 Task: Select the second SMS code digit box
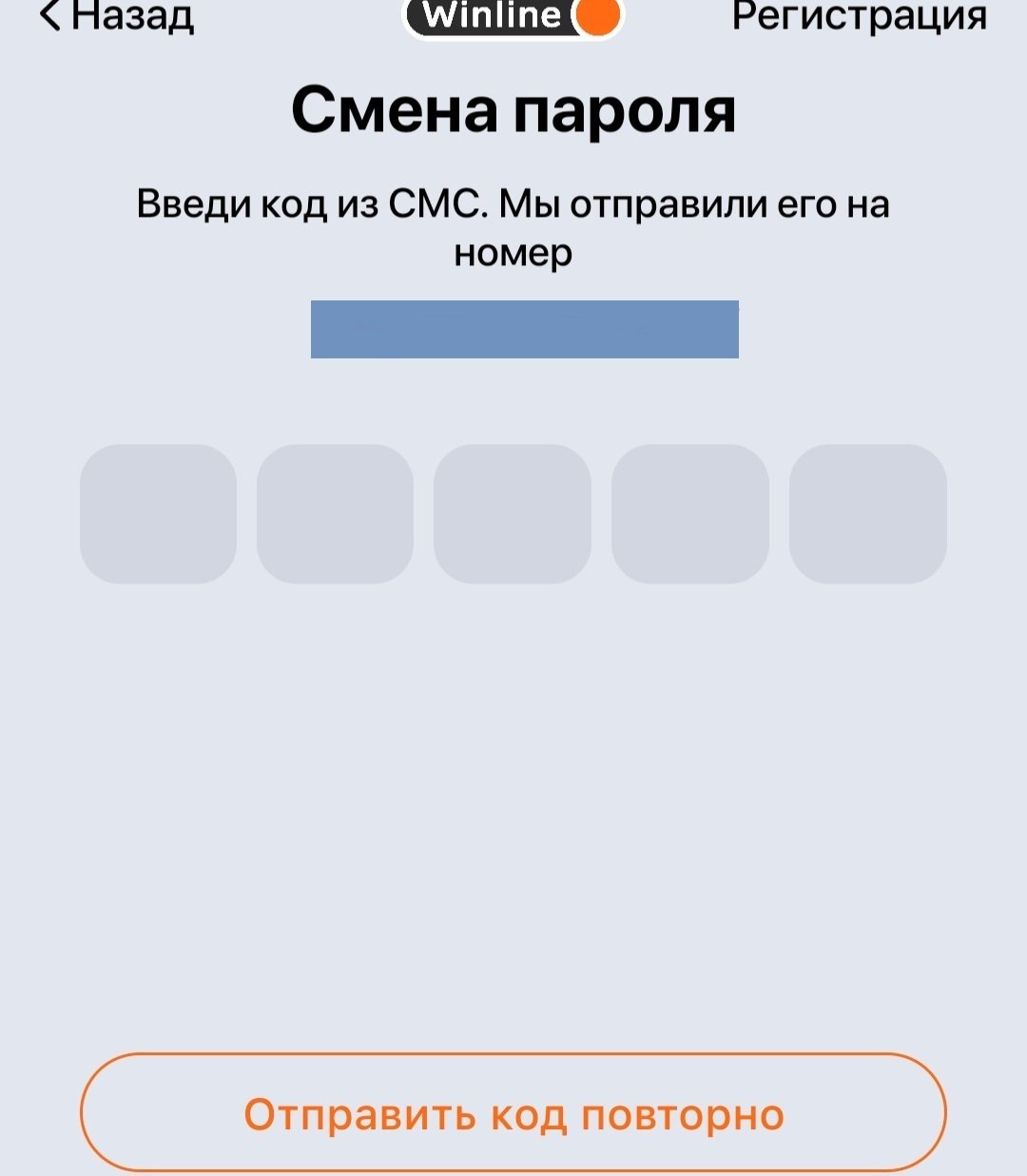[x=335, y=513]
